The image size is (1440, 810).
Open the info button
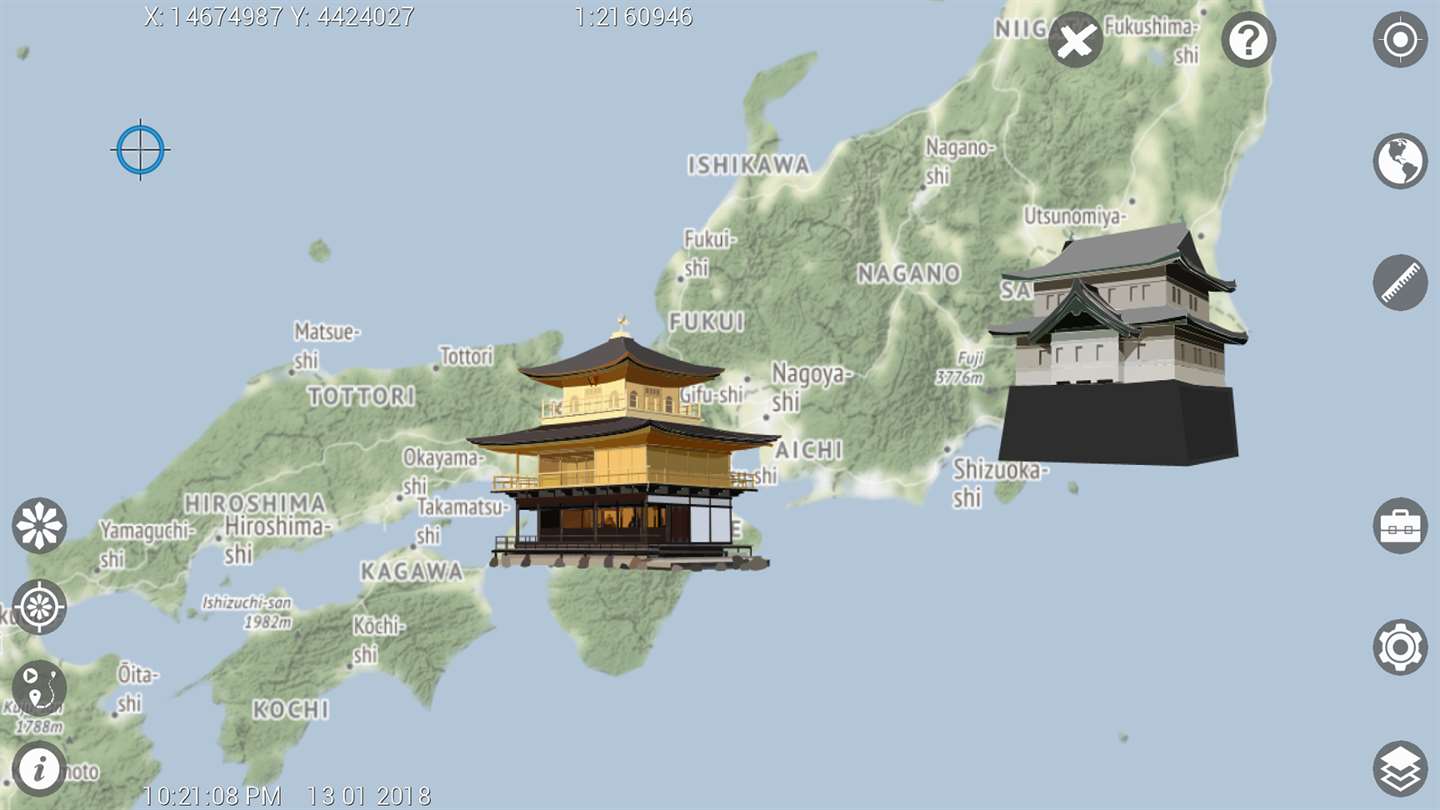(40, 768)
